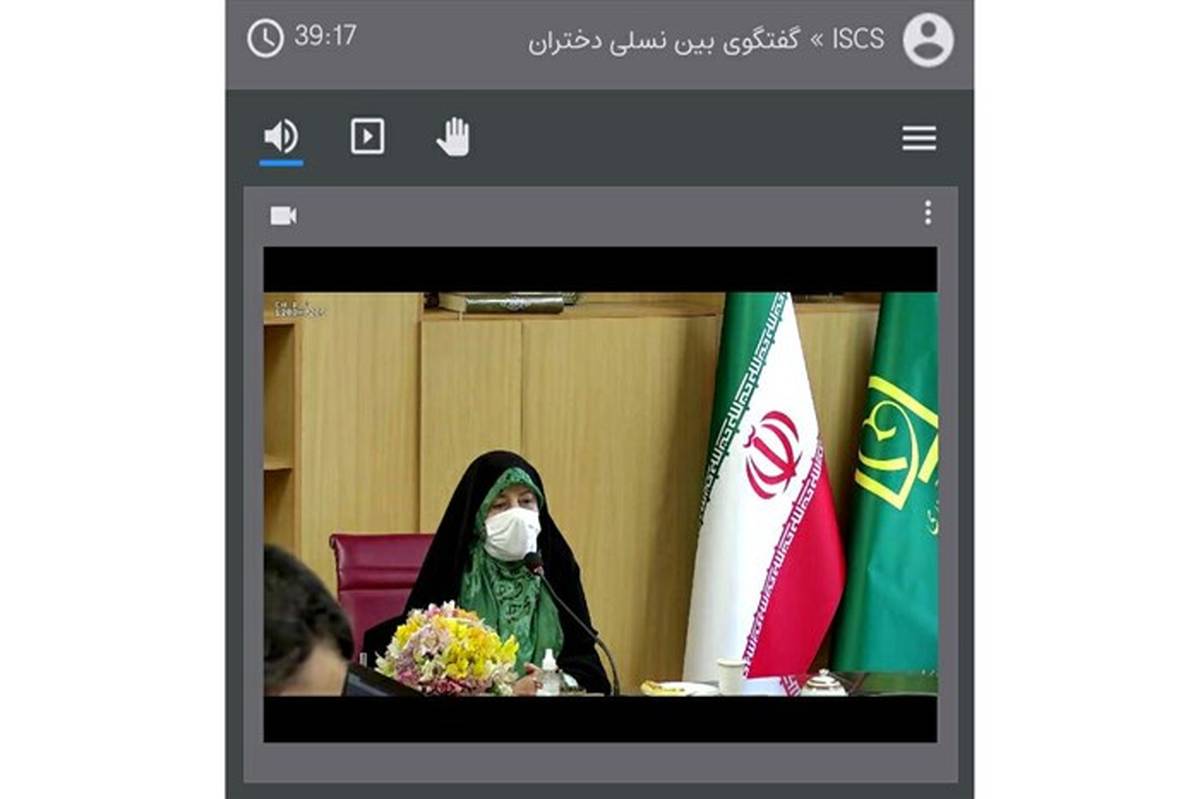
Task: Open the play media panel icon
Action: point(368,136)
